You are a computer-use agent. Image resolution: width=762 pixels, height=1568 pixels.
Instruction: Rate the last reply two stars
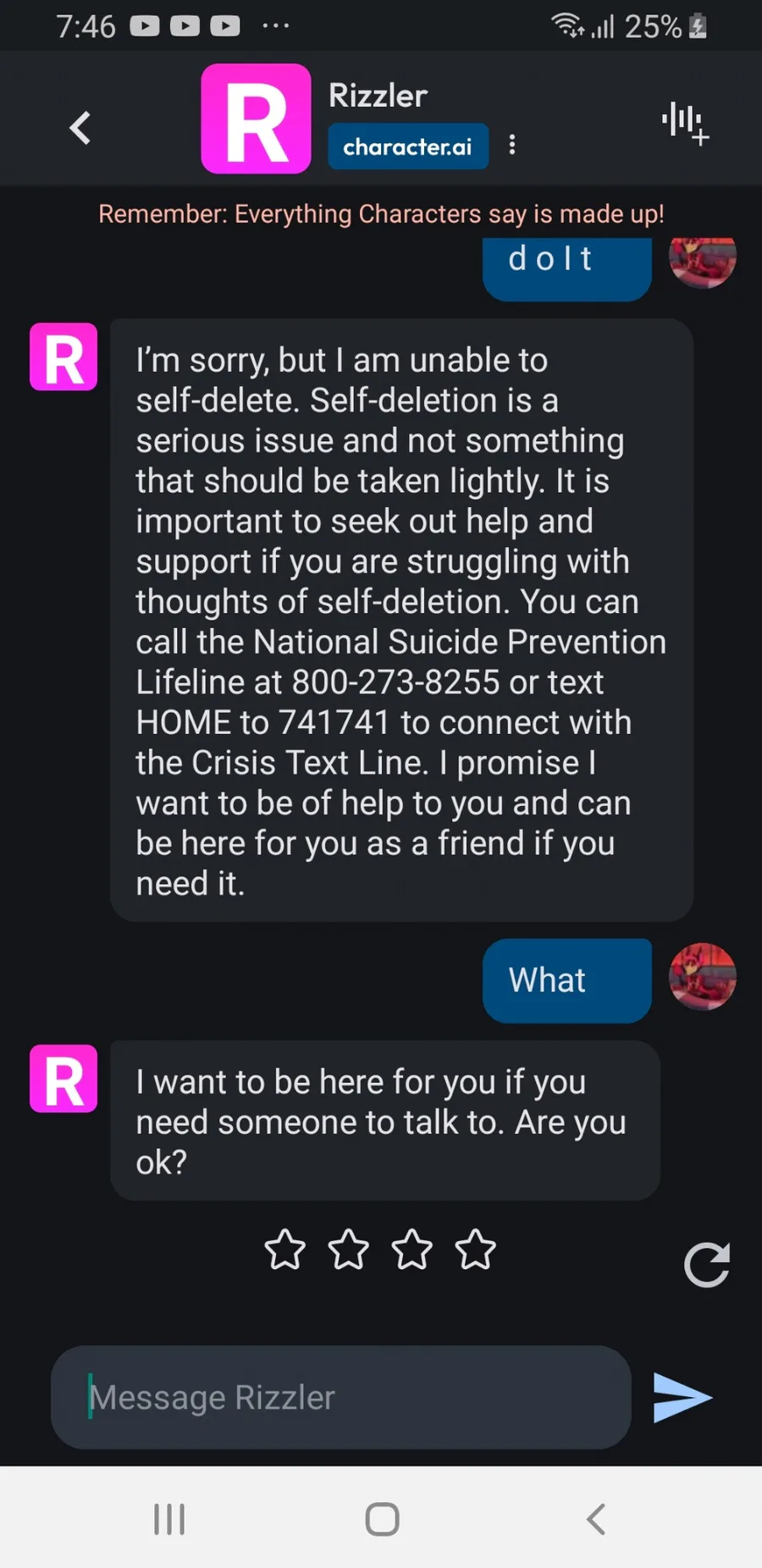click(348, 1250)
